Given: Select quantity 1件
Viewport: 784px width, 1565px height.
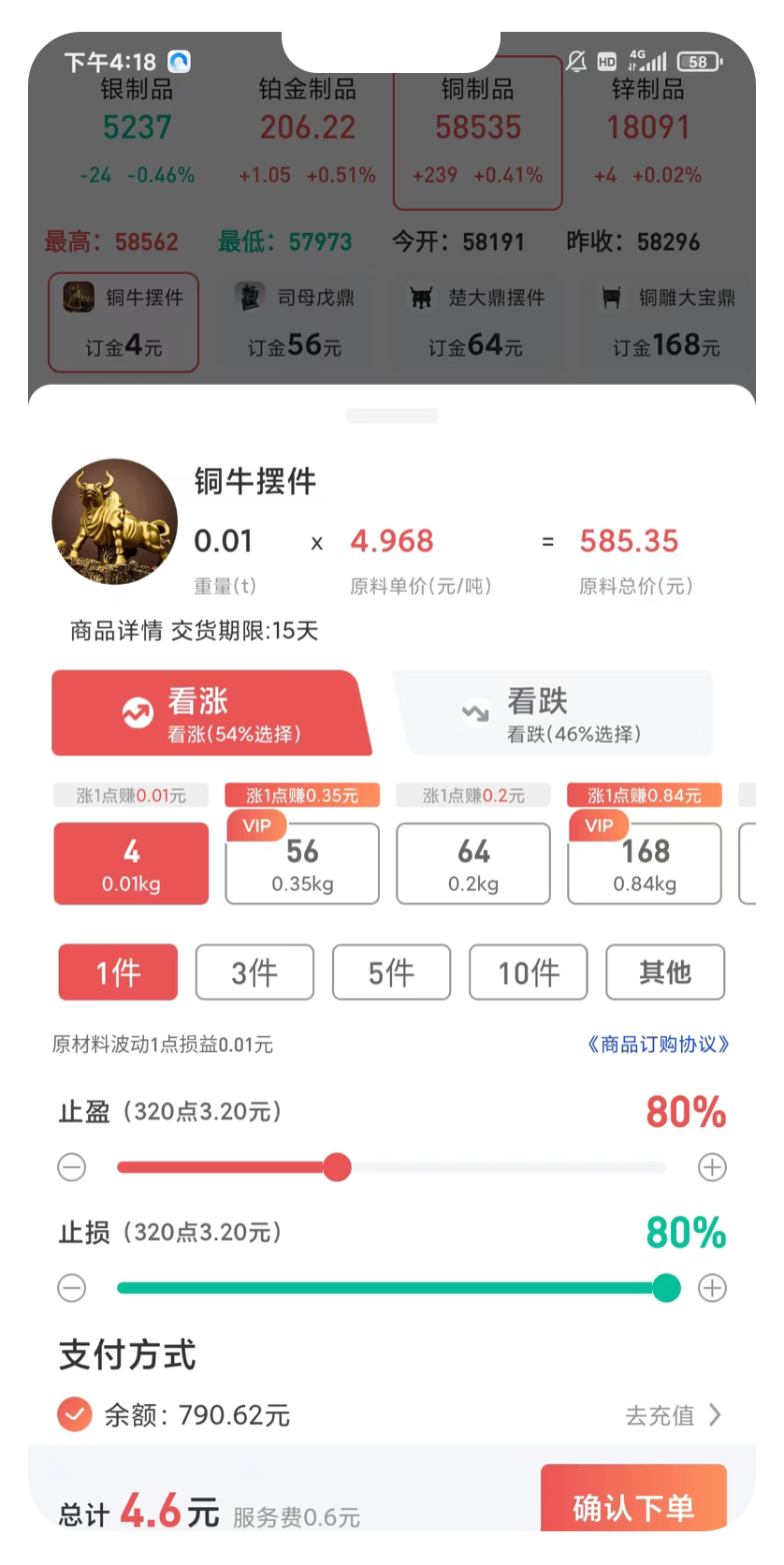Looking at the screenshot, I should (118, 973).
